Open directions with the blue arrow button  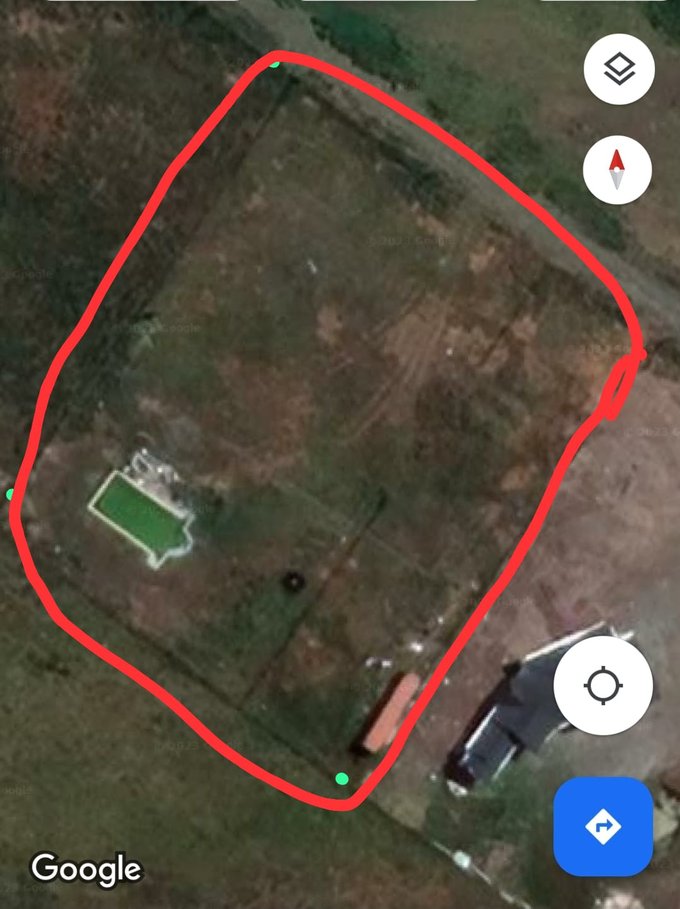click(x=603, y=826)
